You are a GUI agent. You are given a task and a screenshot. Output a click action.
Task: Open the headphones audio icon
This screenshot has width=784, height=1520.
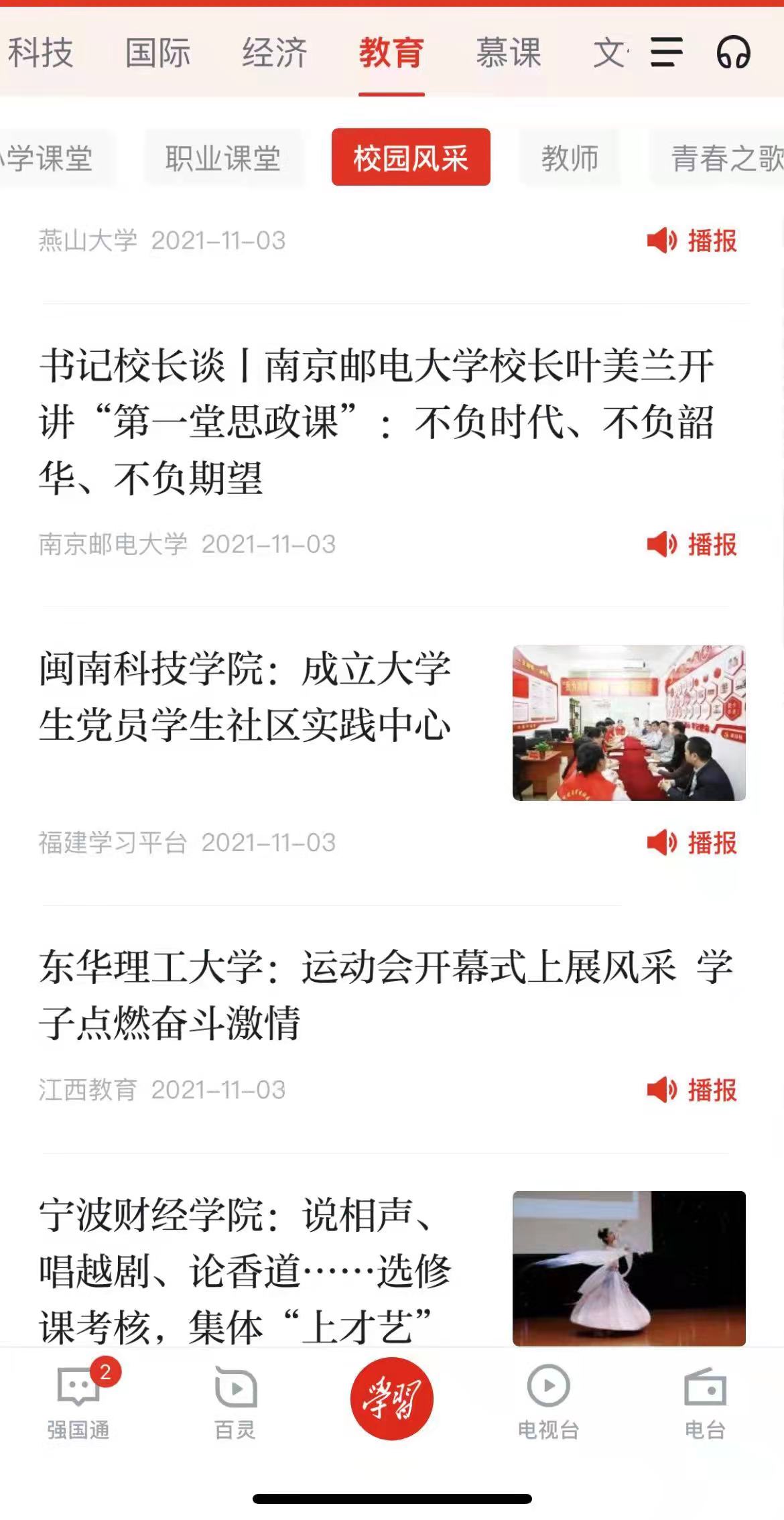click(733, 52)
